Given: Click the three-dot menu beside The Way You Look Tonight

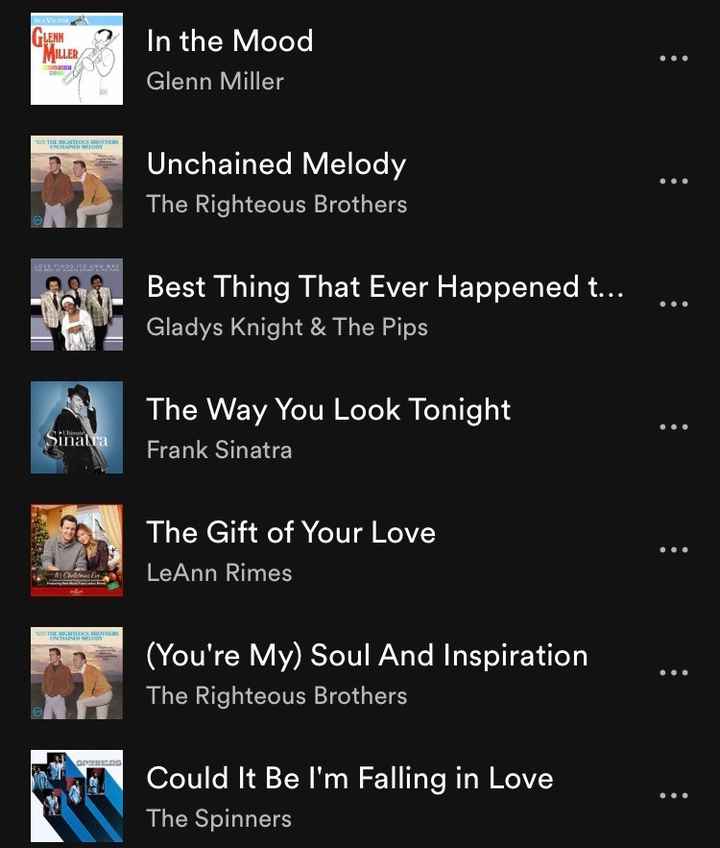Looking at the screenshot, I should point(673,426).
